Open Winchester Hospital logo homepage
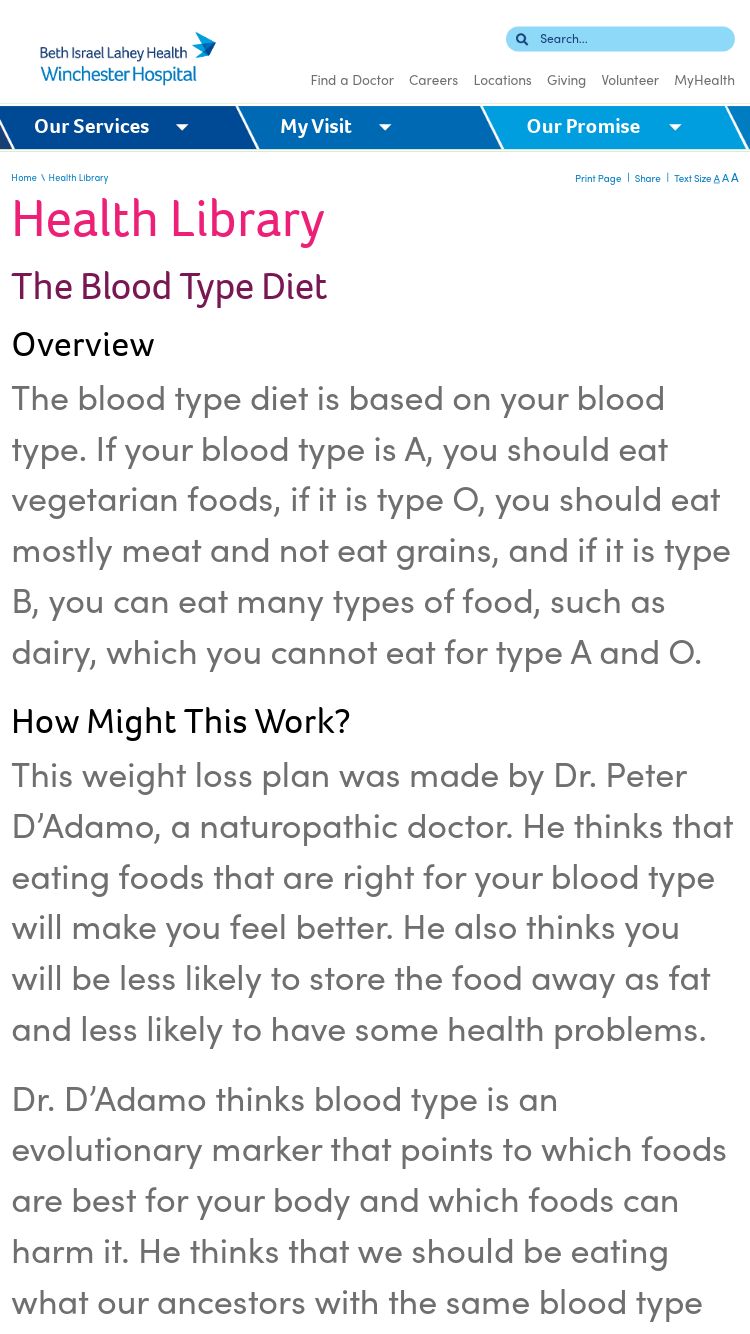750x1334 pixels. tap(127, 59)
